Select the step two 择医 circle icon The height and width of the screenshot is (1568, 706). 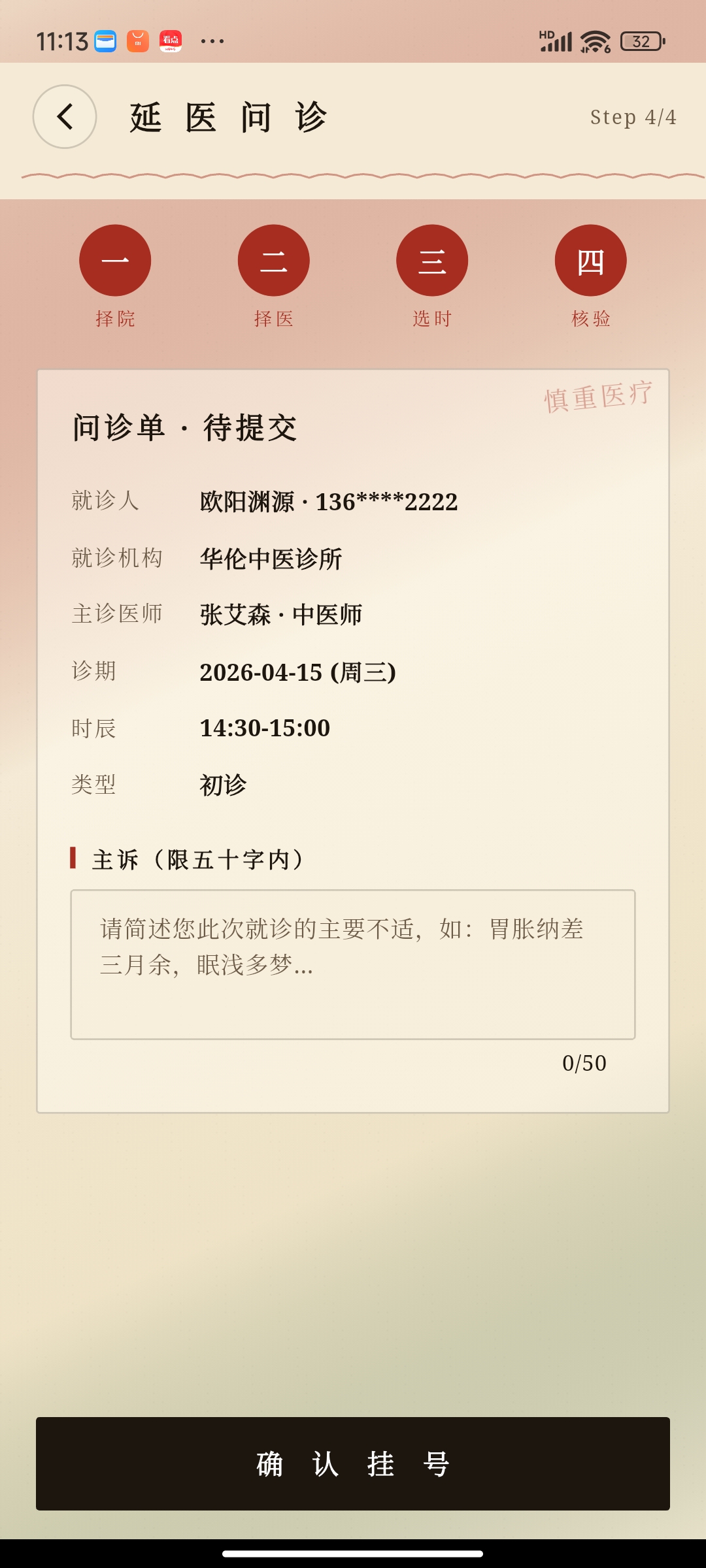point(273,259)
